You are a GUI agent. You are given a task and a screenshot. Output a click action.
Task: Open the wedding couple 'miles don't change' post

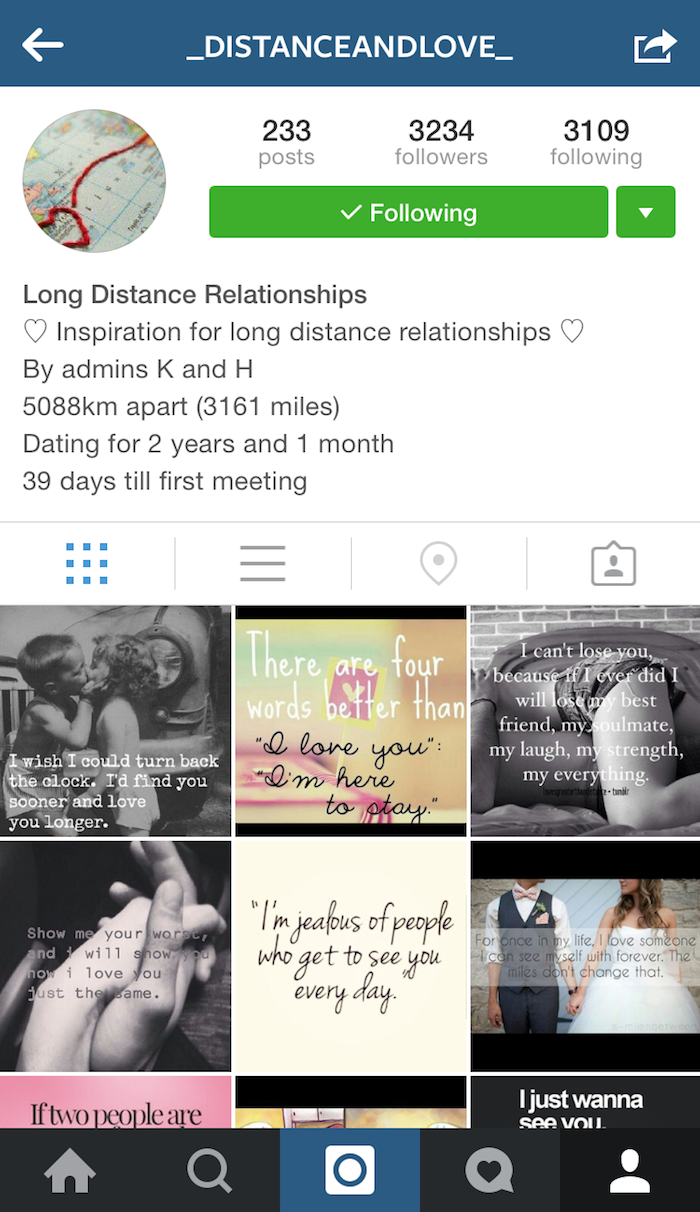tap(585, 955)
